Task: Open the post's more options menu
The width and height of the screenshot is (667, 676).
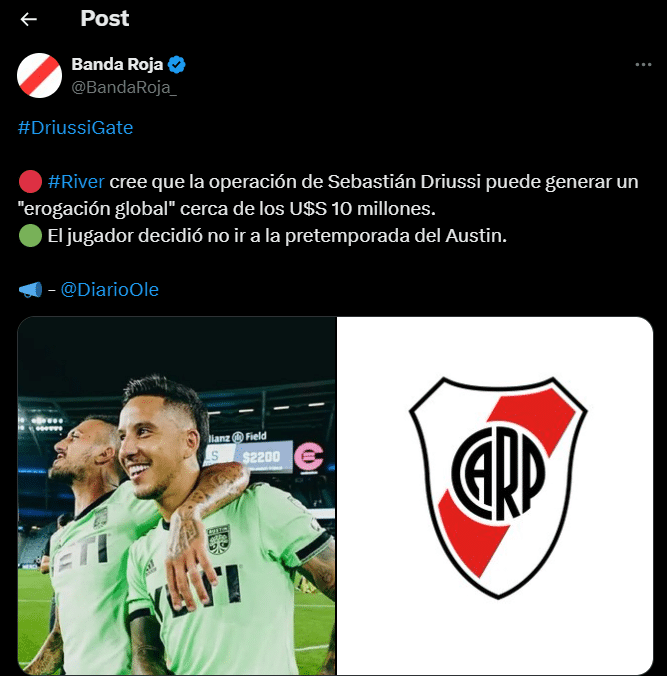Action: pos(643,65)
